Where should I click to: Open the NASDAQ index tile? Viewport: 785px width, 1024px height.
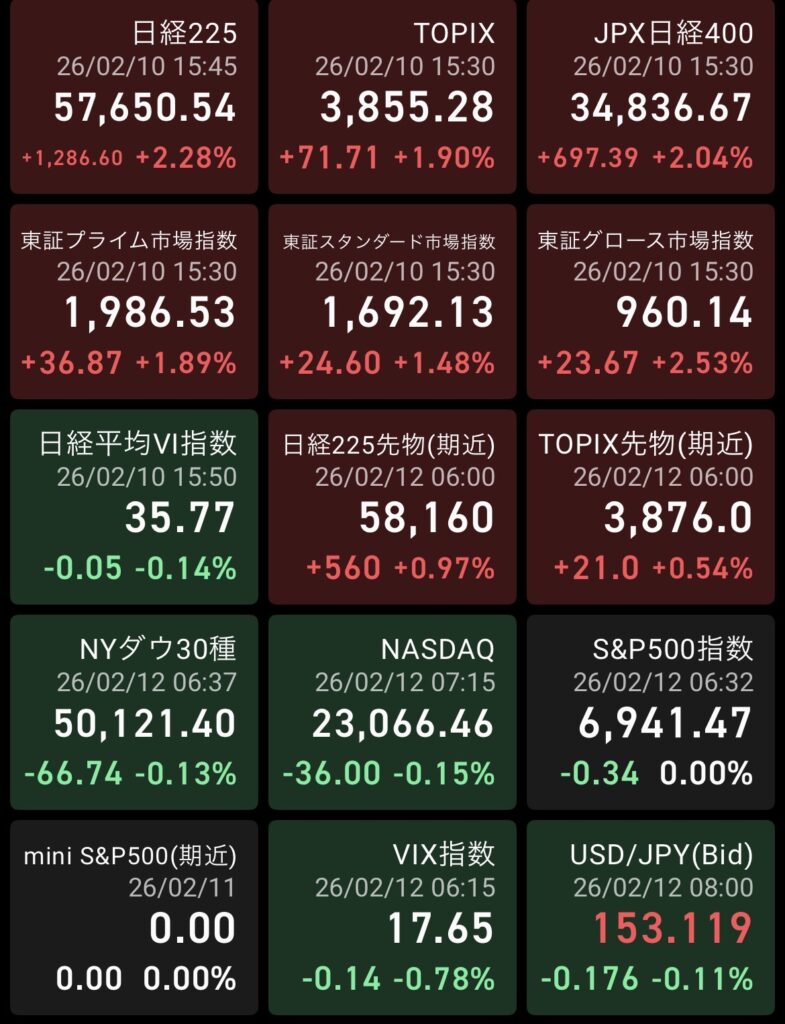click(392, 712)
